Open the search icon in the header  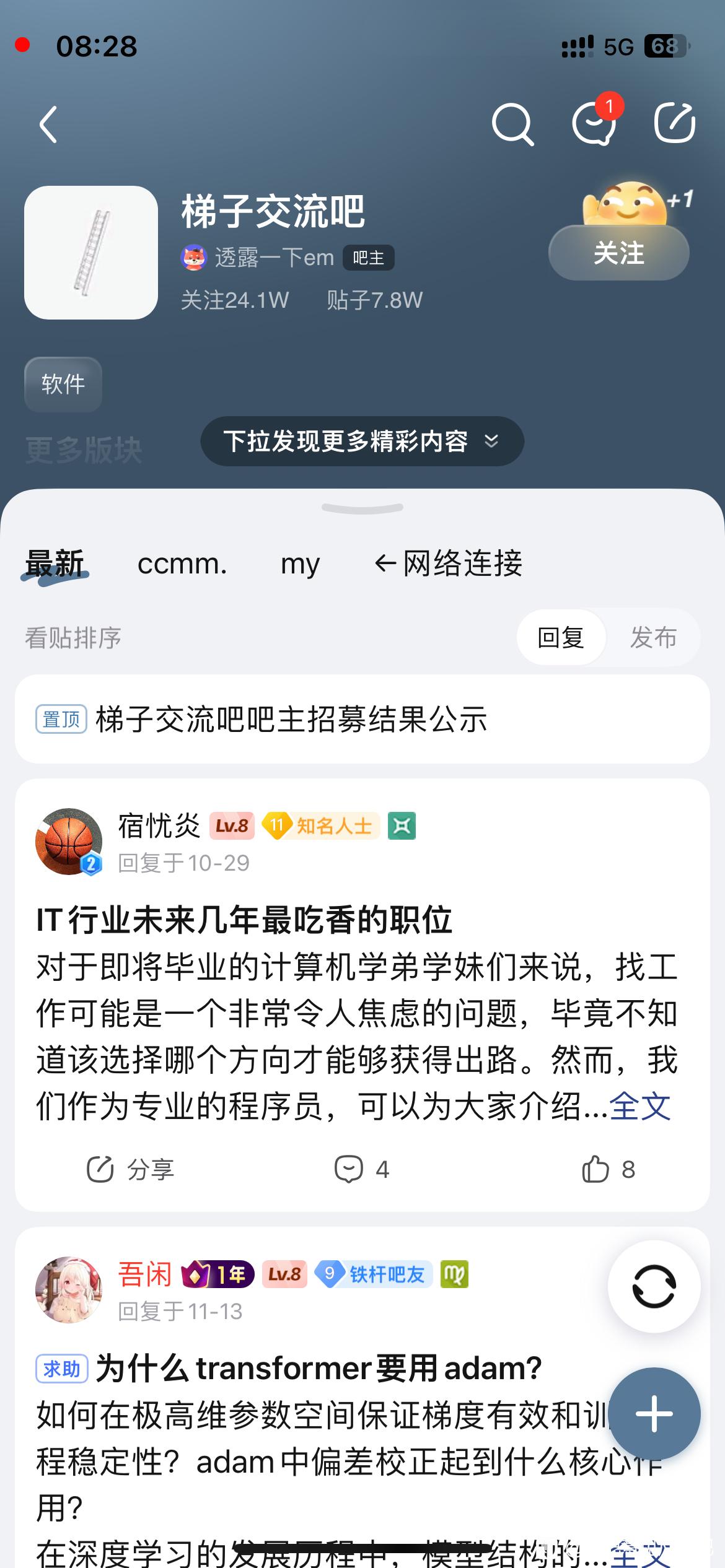[512, 124]
